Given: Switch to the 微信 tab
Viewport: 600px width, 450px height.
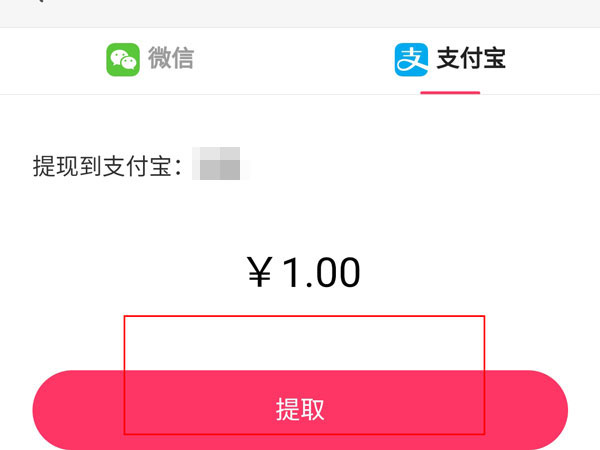Looking at the screenshot, I should [x=150, y=58].
